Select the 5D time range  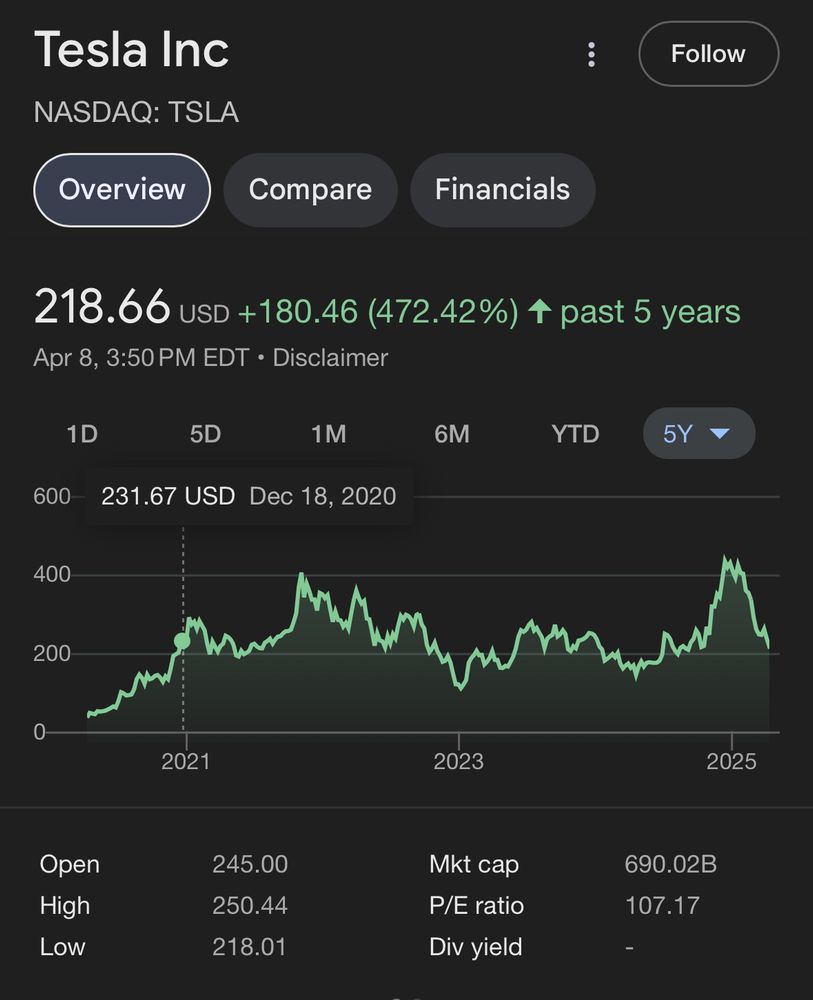coord(205,434)
